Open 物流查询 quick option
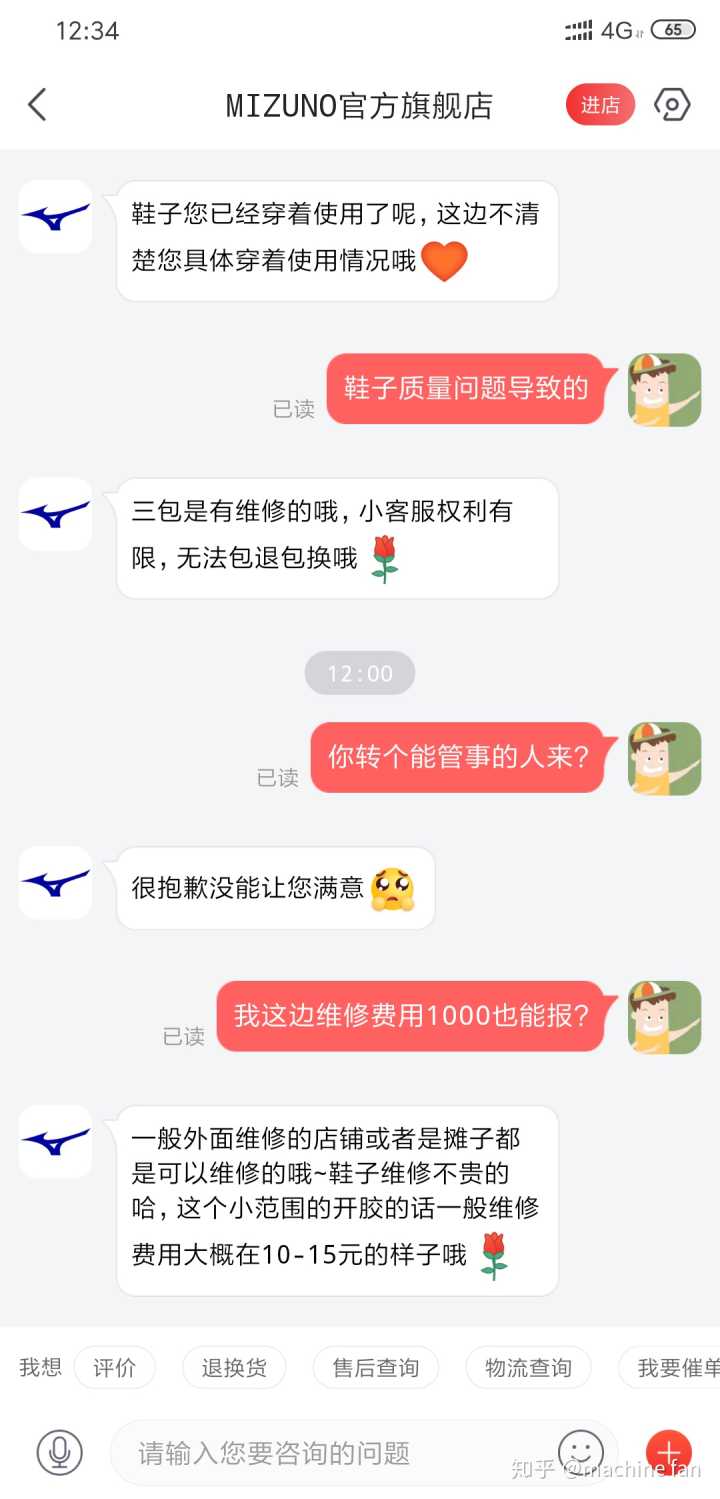Screen dimensions: 720x1499 coord(528,1367)
